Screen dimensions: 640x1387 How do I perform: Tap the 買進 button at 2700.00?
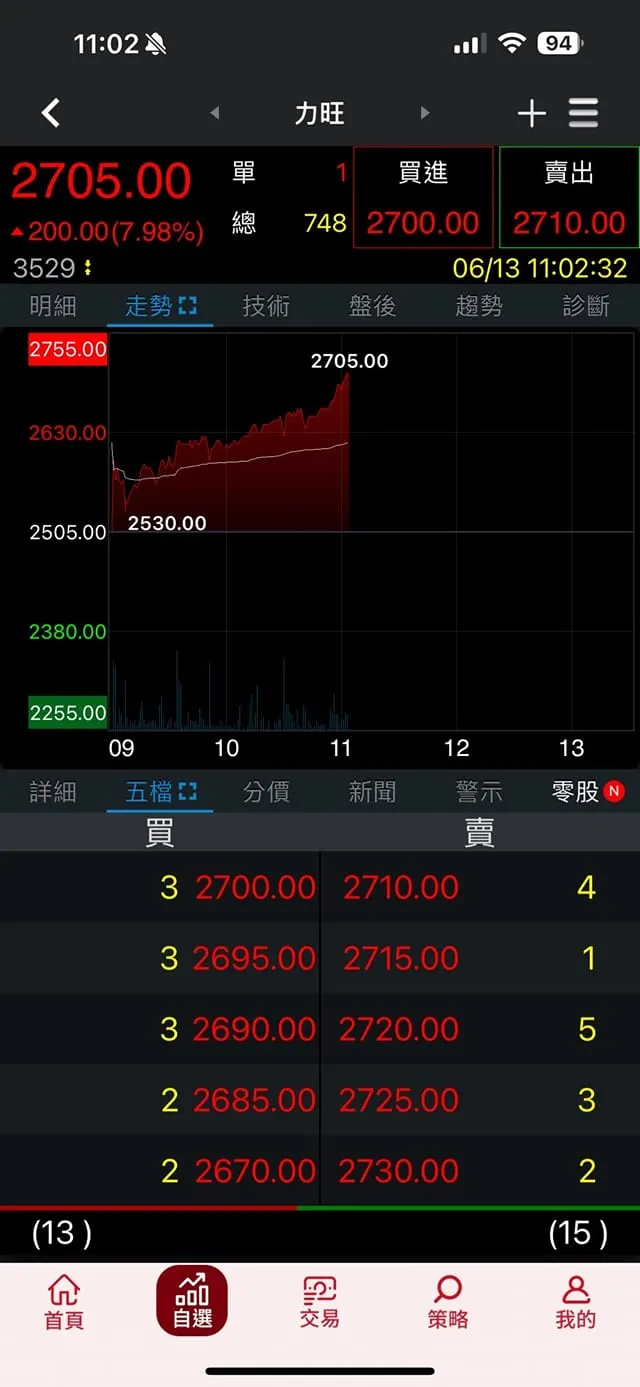(423, 198)
